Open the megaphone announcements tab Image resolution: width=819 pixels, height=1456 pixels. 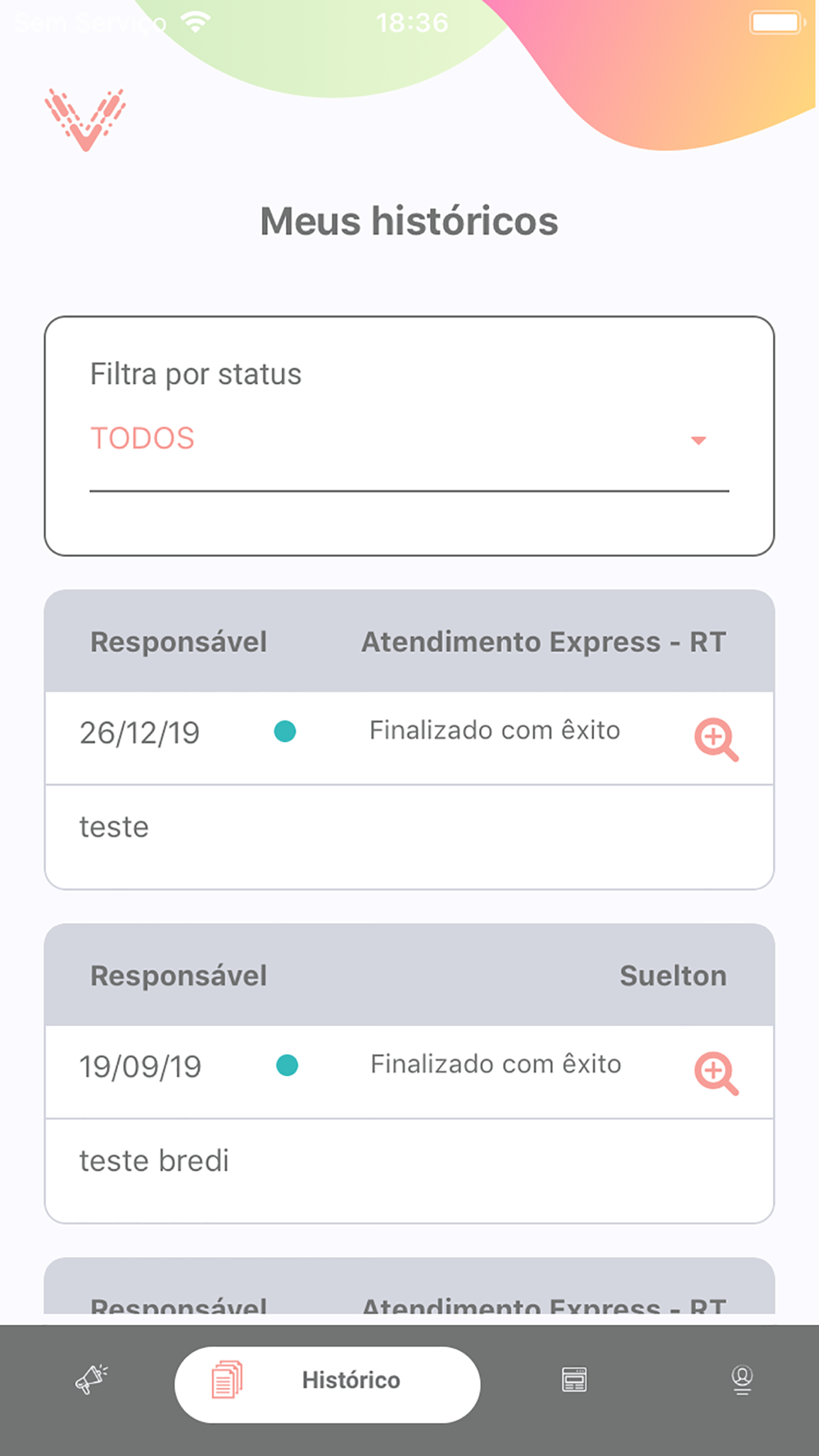(91, 1380)
